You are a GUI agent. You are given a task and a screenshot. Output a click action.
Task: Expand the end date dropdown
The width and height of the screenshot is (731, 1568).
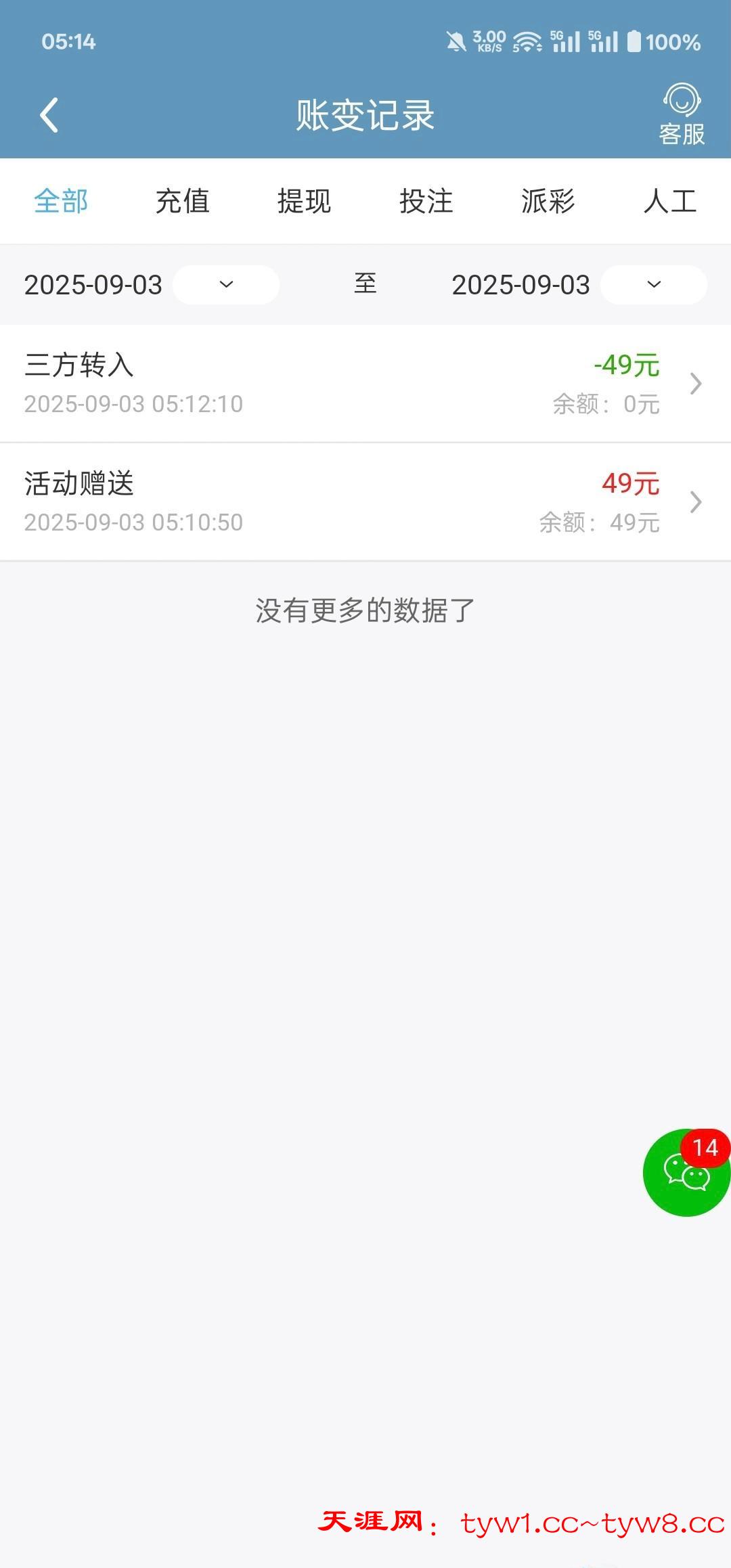point(654,285)
